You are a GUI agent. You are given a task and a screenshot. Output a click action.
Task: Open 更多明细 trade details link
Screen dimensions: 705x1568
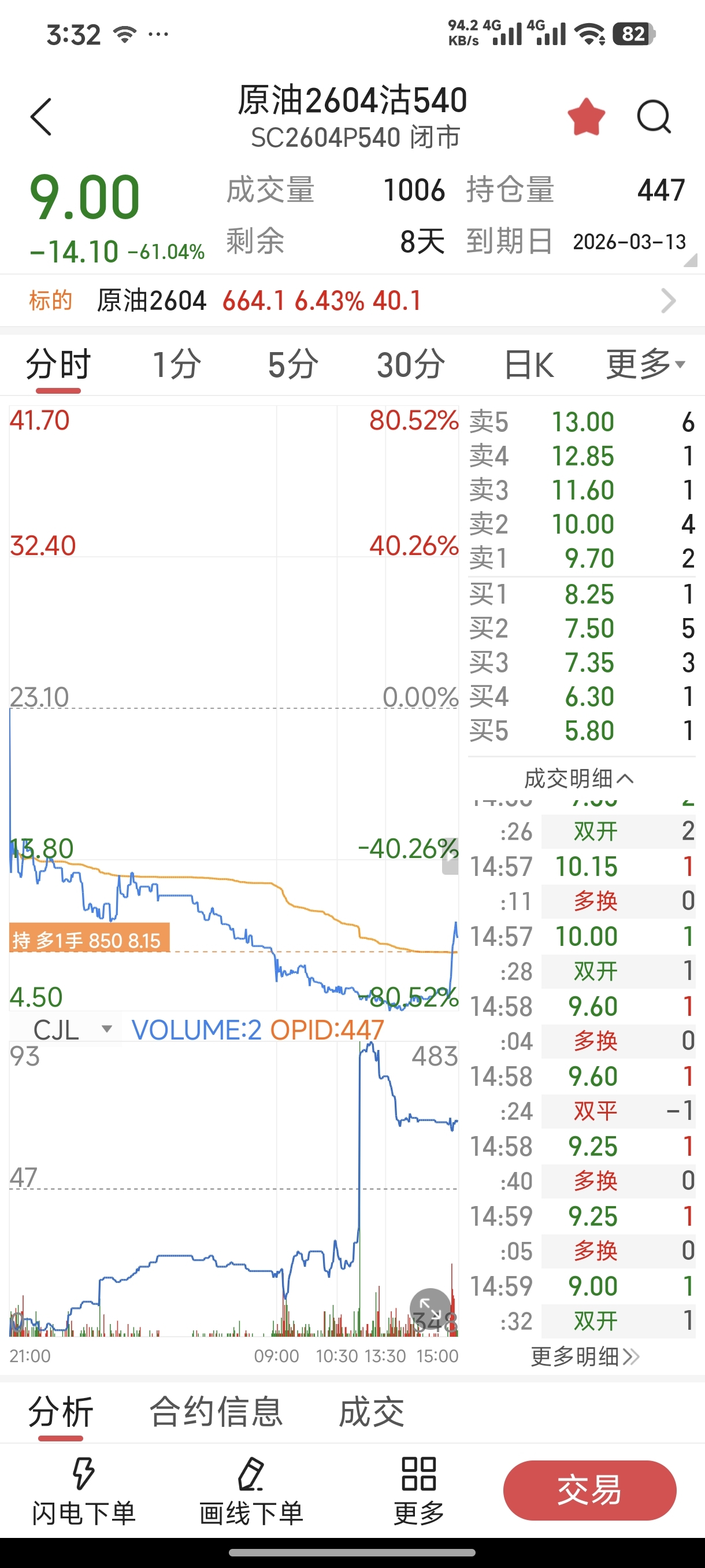tap(585, 1356)
